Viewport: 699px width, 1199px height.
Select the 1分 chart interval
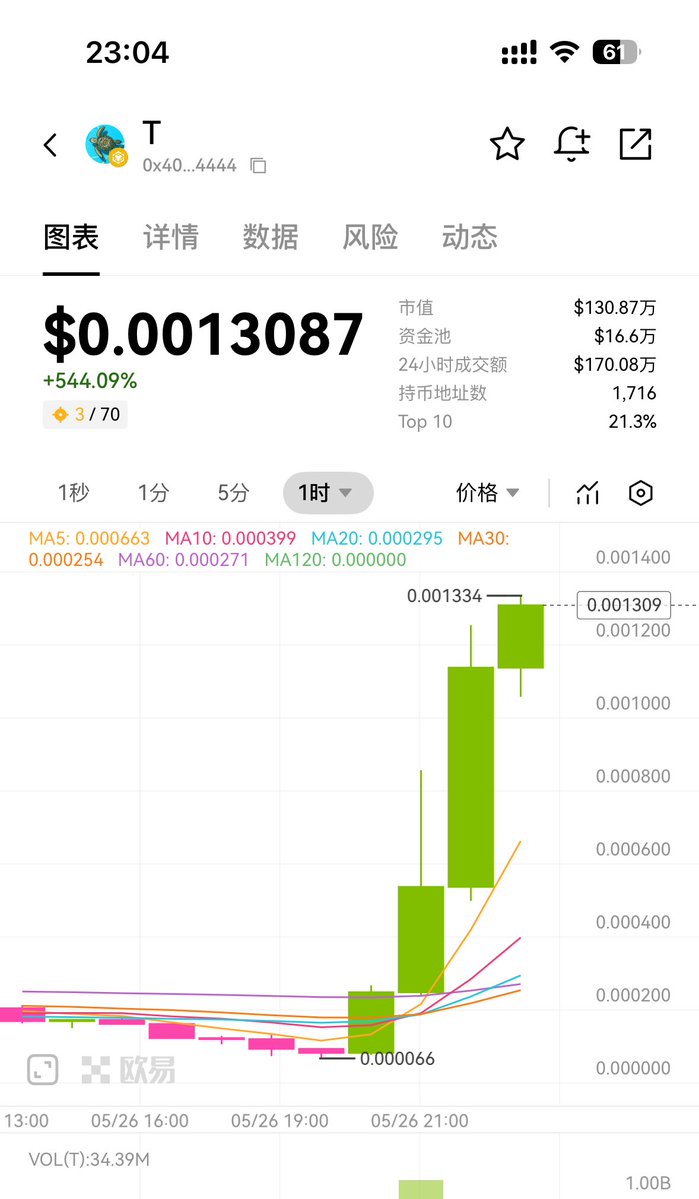pos(153,493)
